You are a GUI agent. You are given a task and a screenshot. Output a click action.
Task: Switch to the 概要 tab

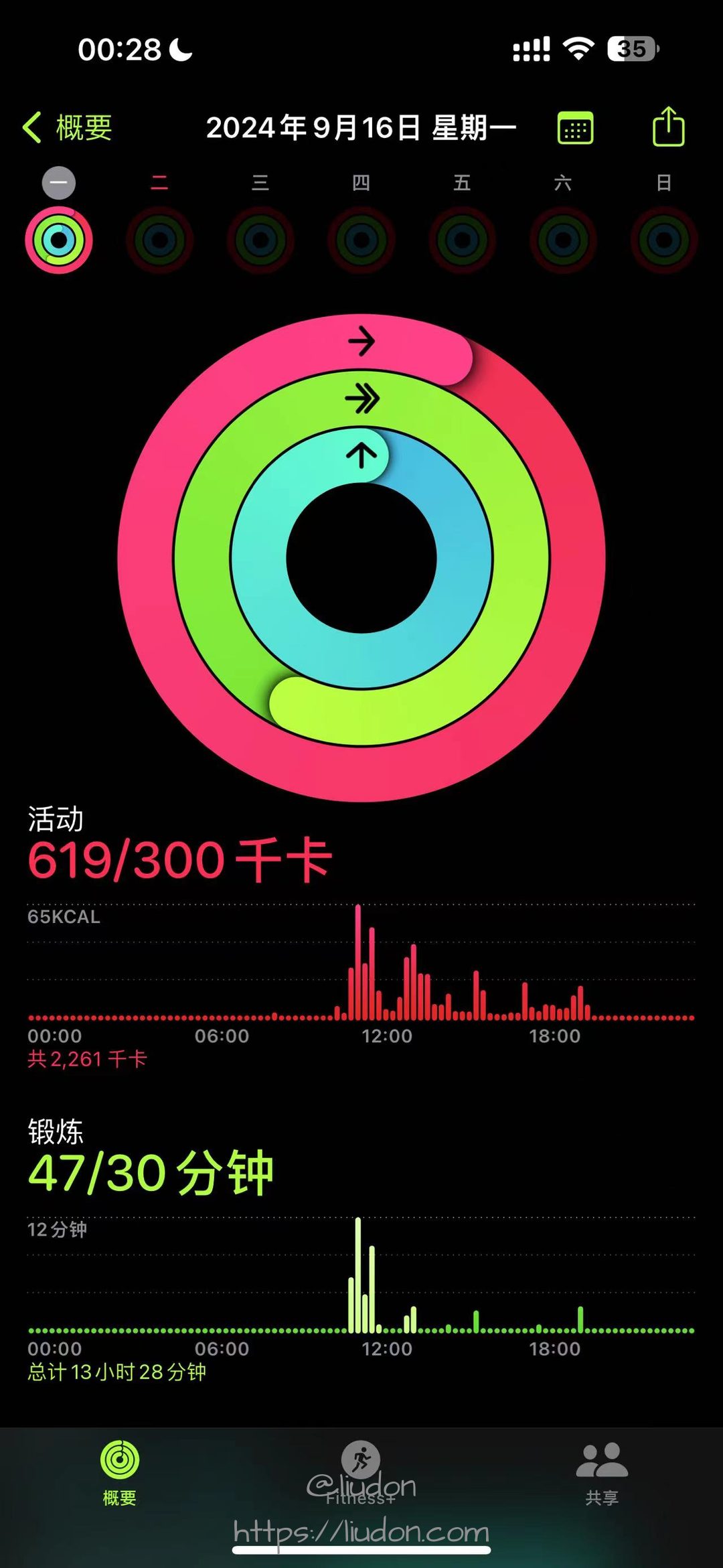(x=120, y=1474)
